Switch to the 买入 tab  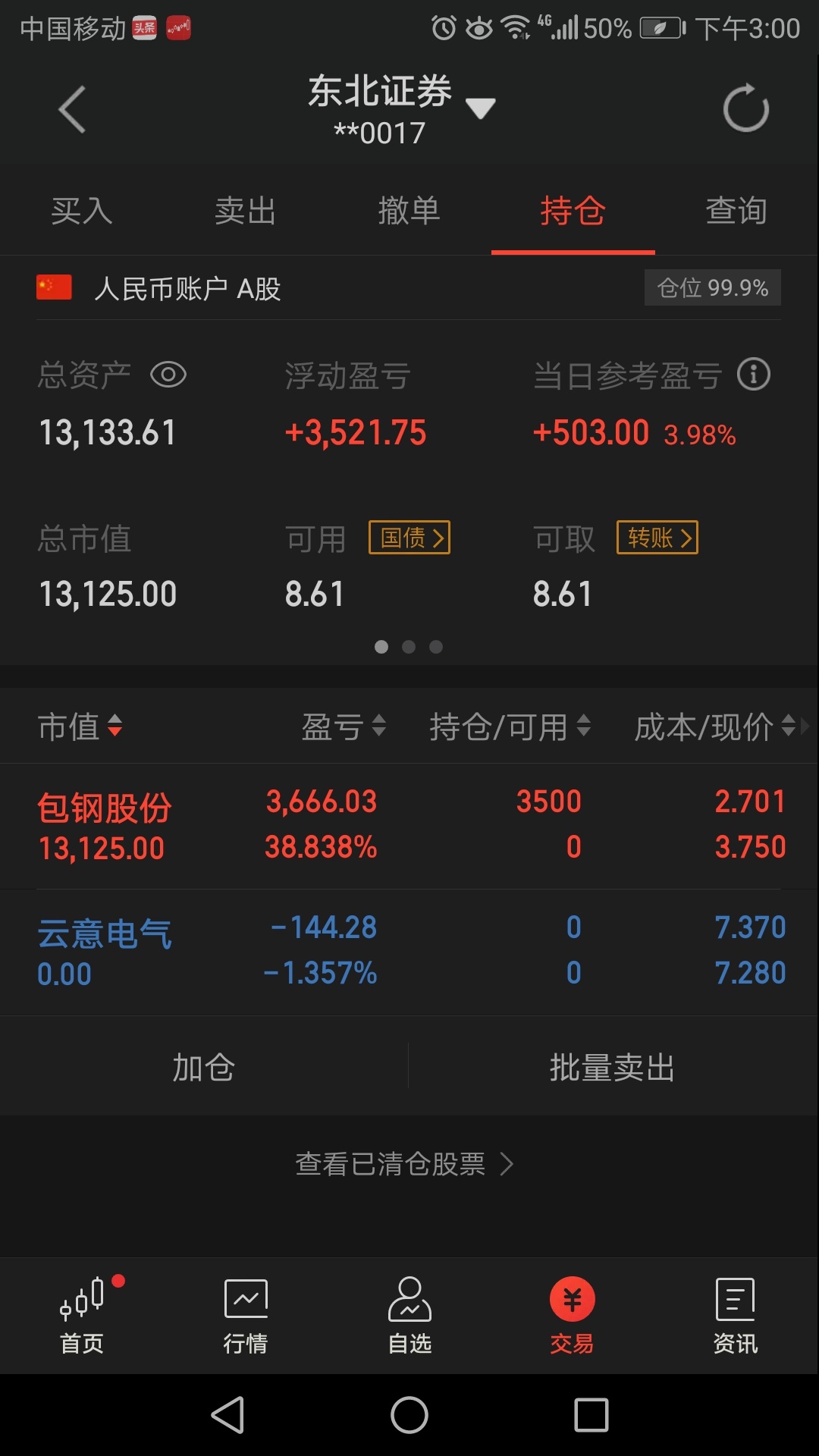point(82,211)
